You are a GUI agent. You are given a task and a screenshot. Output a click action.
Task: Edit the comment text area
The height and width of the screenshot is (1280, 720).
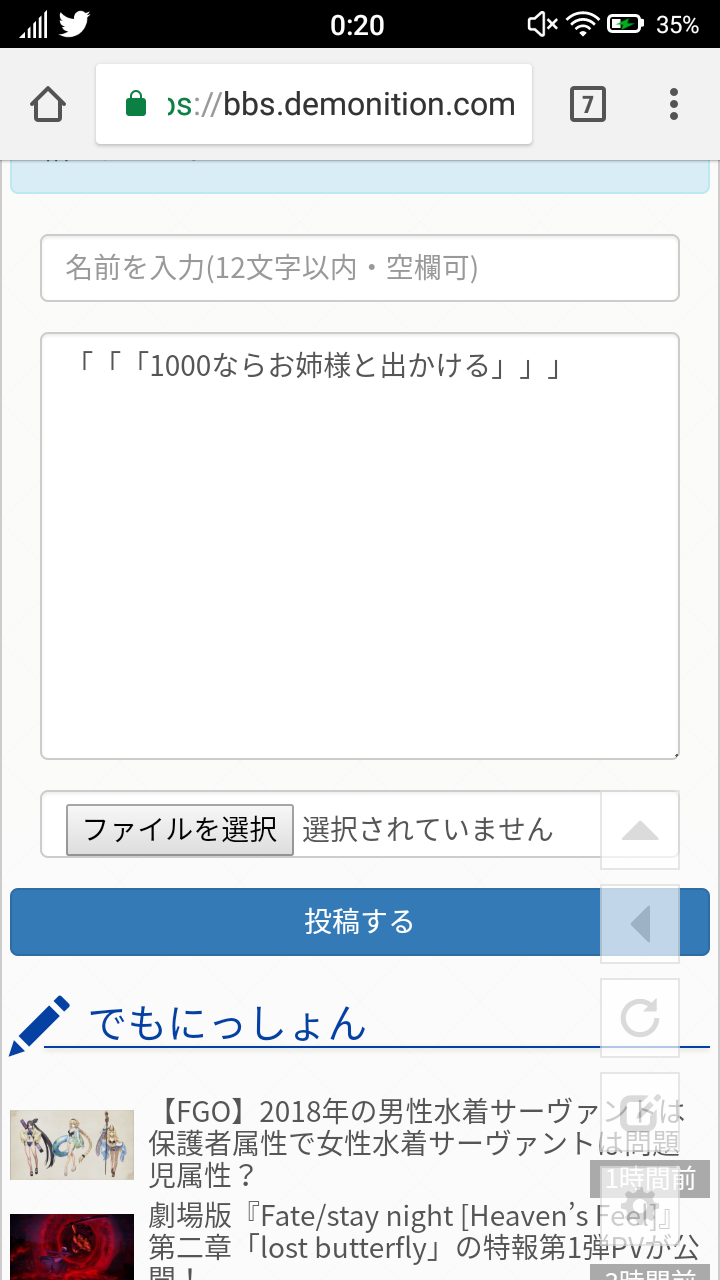point(360,546)
